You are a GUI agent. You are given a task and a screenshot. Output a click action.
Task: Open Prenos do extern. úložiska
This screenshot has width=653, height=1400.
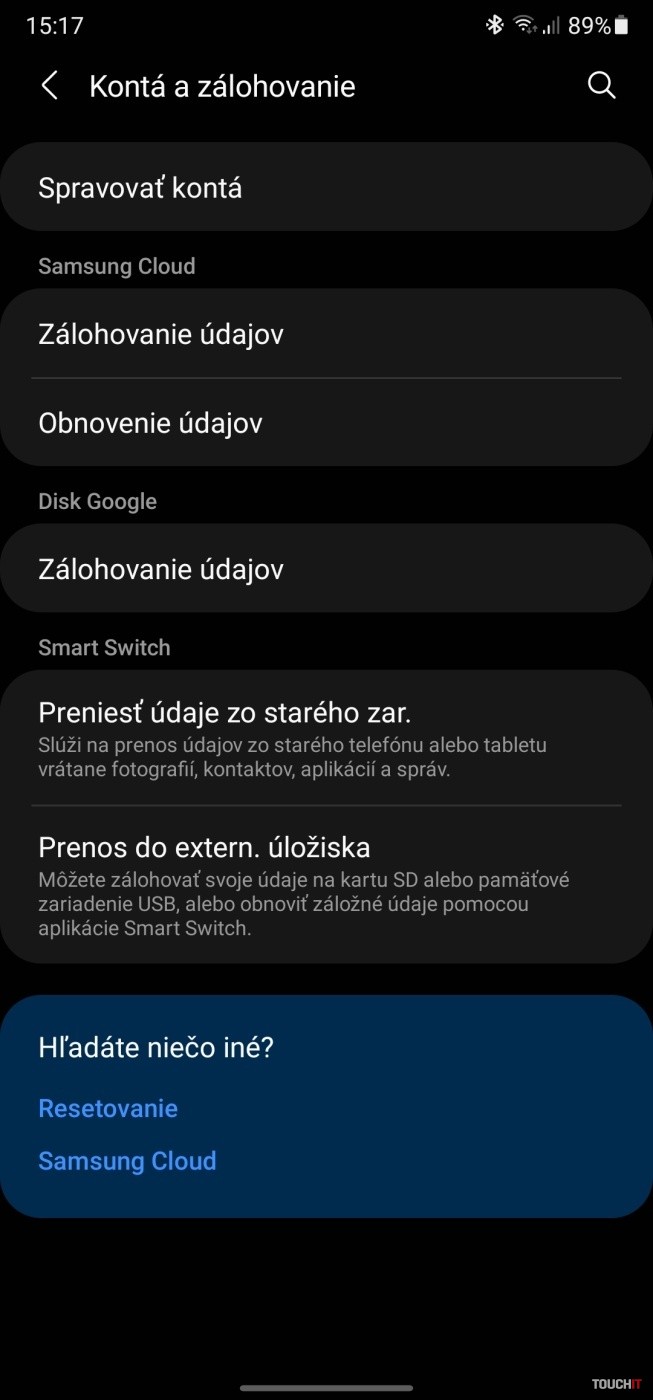click(x=326, y=885)
